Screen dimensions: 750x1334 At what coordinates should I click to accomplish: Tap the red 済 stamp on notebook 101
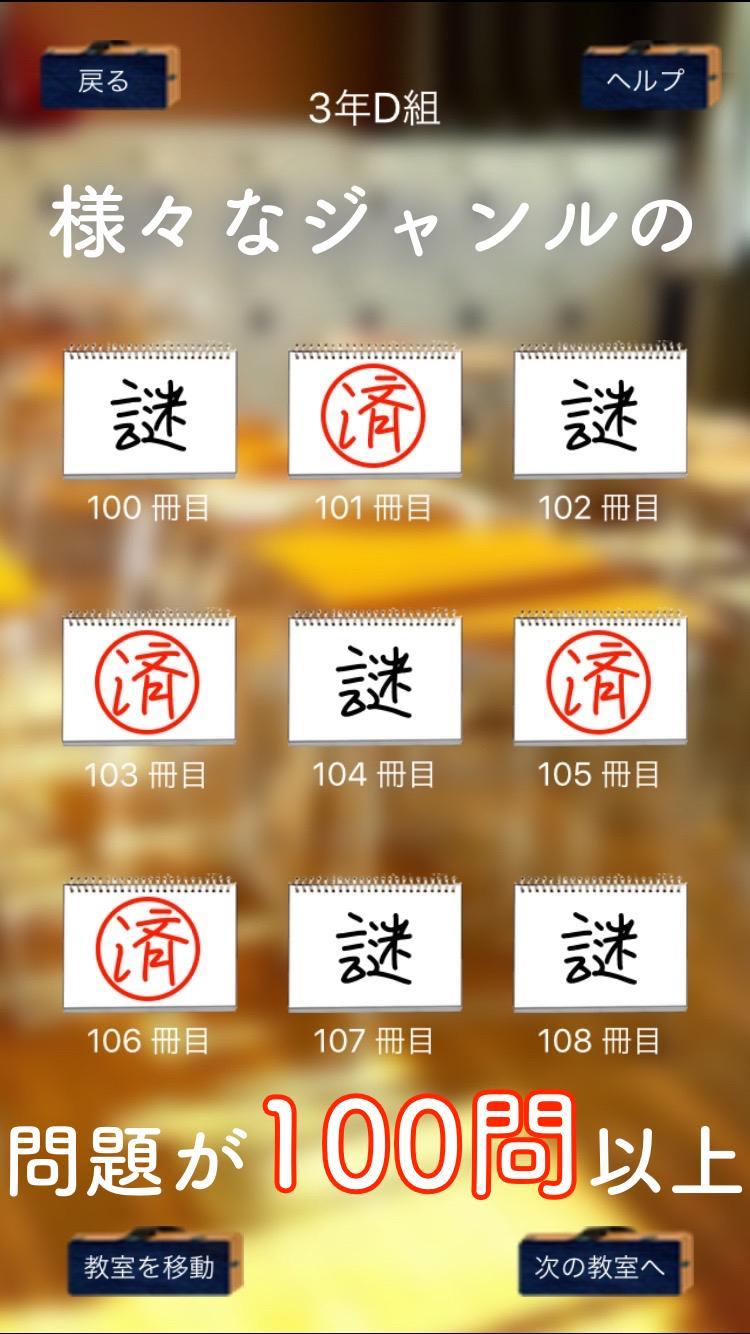coord(375,413)
